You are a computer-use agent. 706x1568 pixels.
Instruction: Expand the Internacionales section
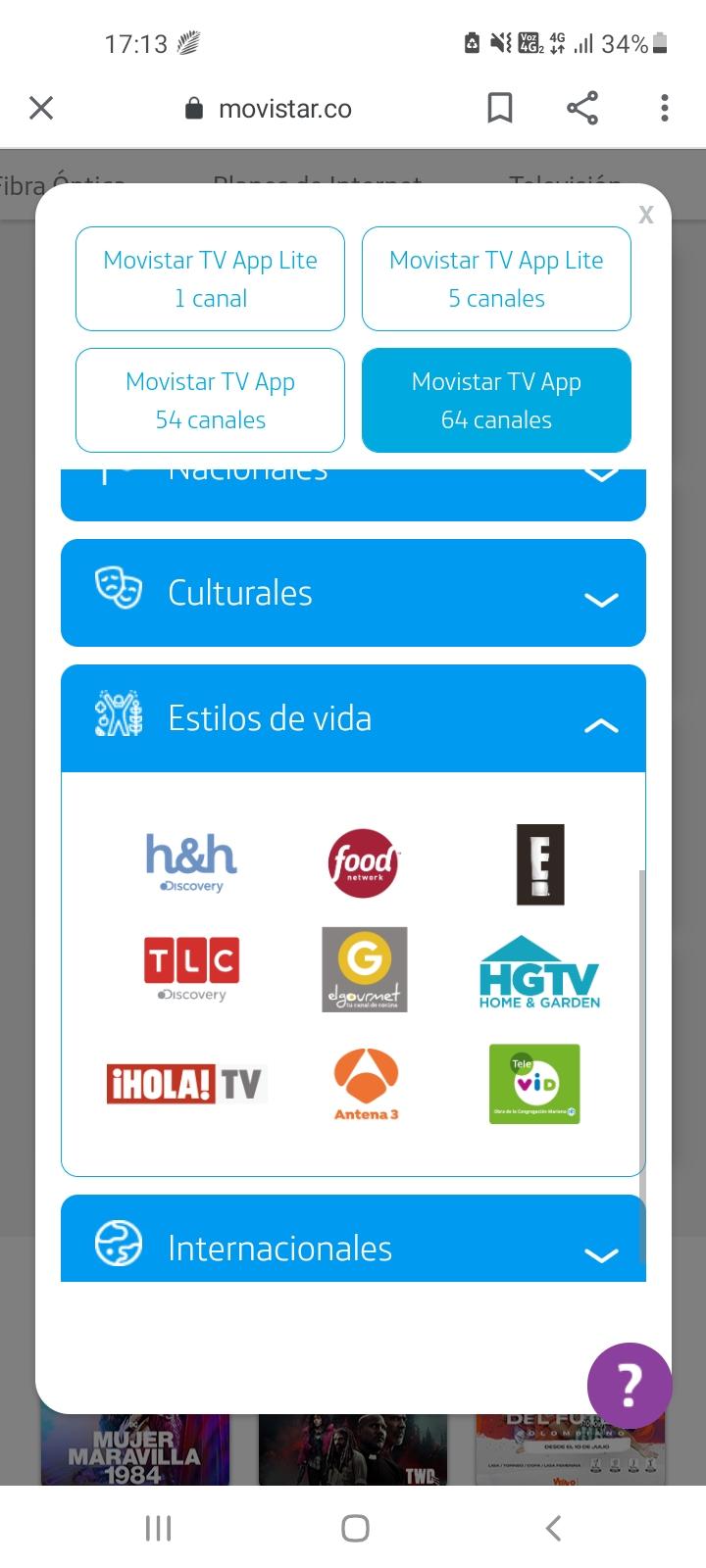(353, 1239)
